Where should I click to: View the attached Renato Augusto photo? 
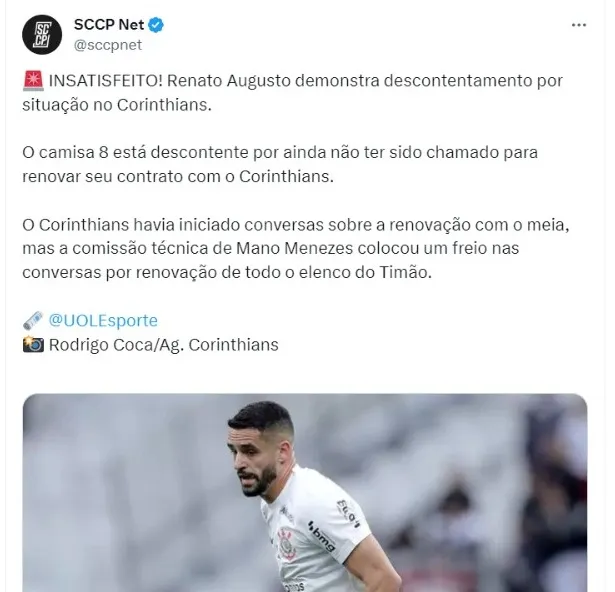304,492
